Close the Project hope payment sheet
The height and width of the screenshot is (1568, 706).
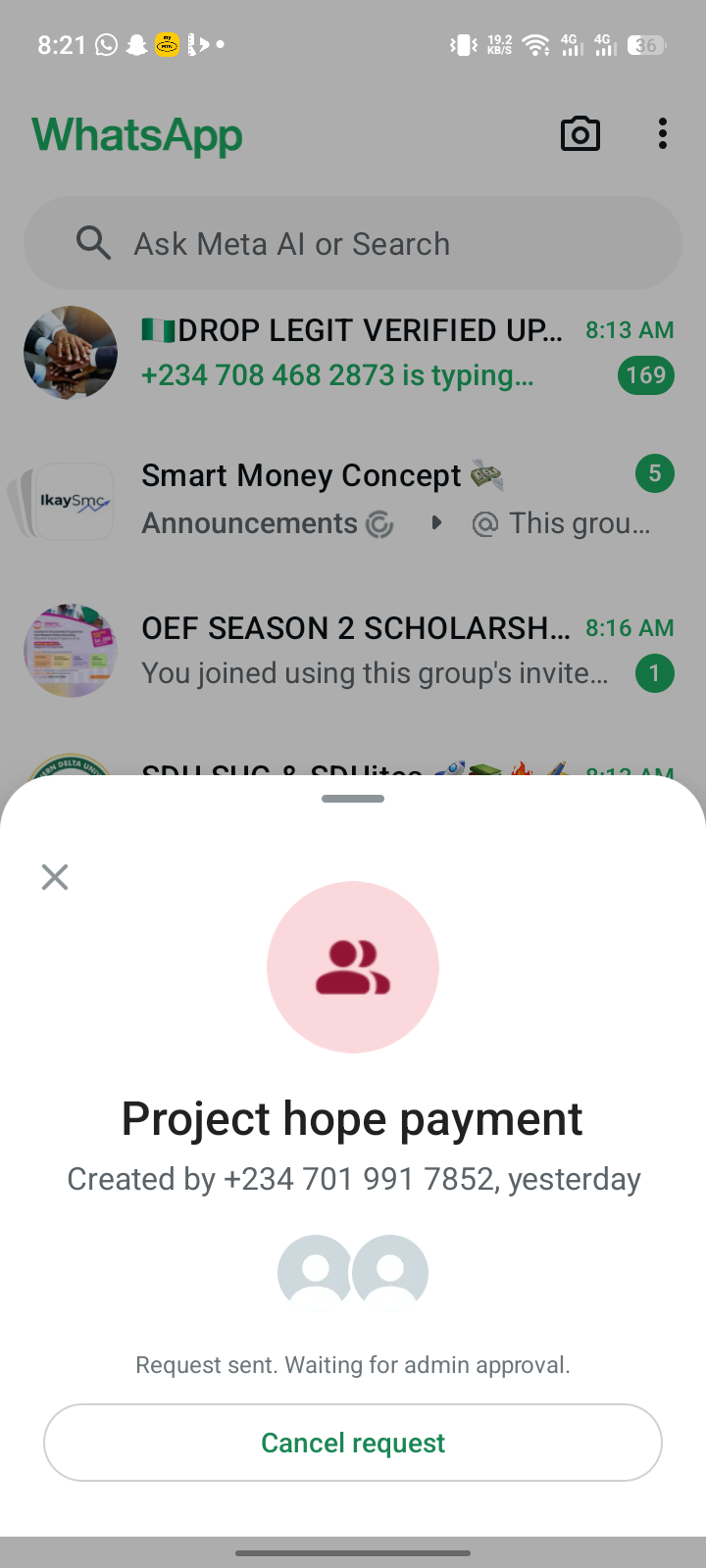pyautogui.click(x=55, y=877)
